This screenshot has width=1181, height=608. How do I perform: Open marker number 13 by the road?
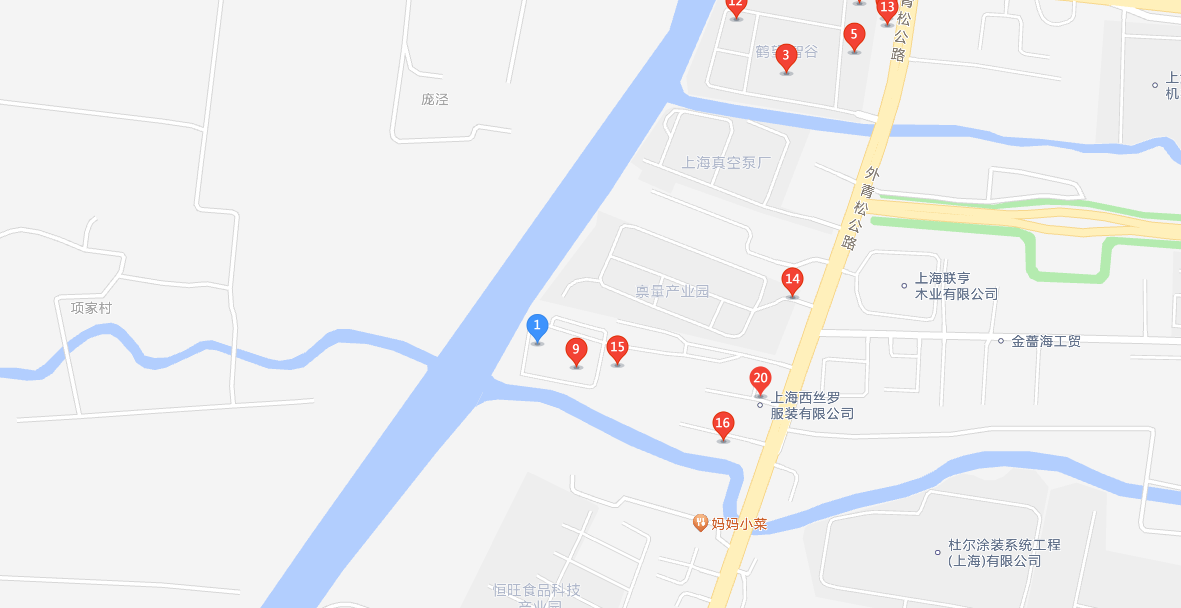pos(887,8)
